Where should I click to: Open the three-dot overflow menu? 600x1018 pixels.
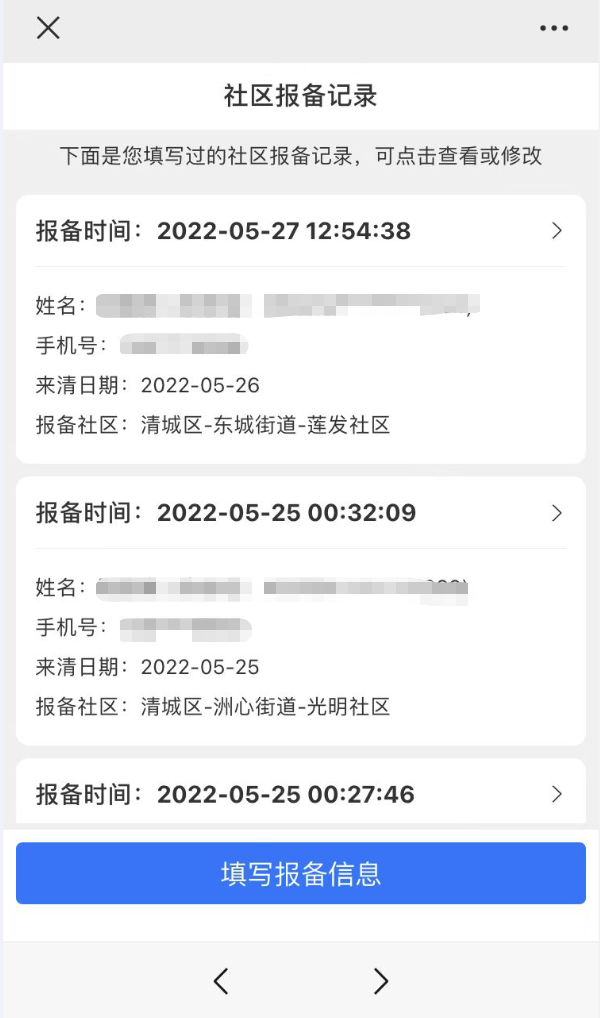click(x=553, y=28)
